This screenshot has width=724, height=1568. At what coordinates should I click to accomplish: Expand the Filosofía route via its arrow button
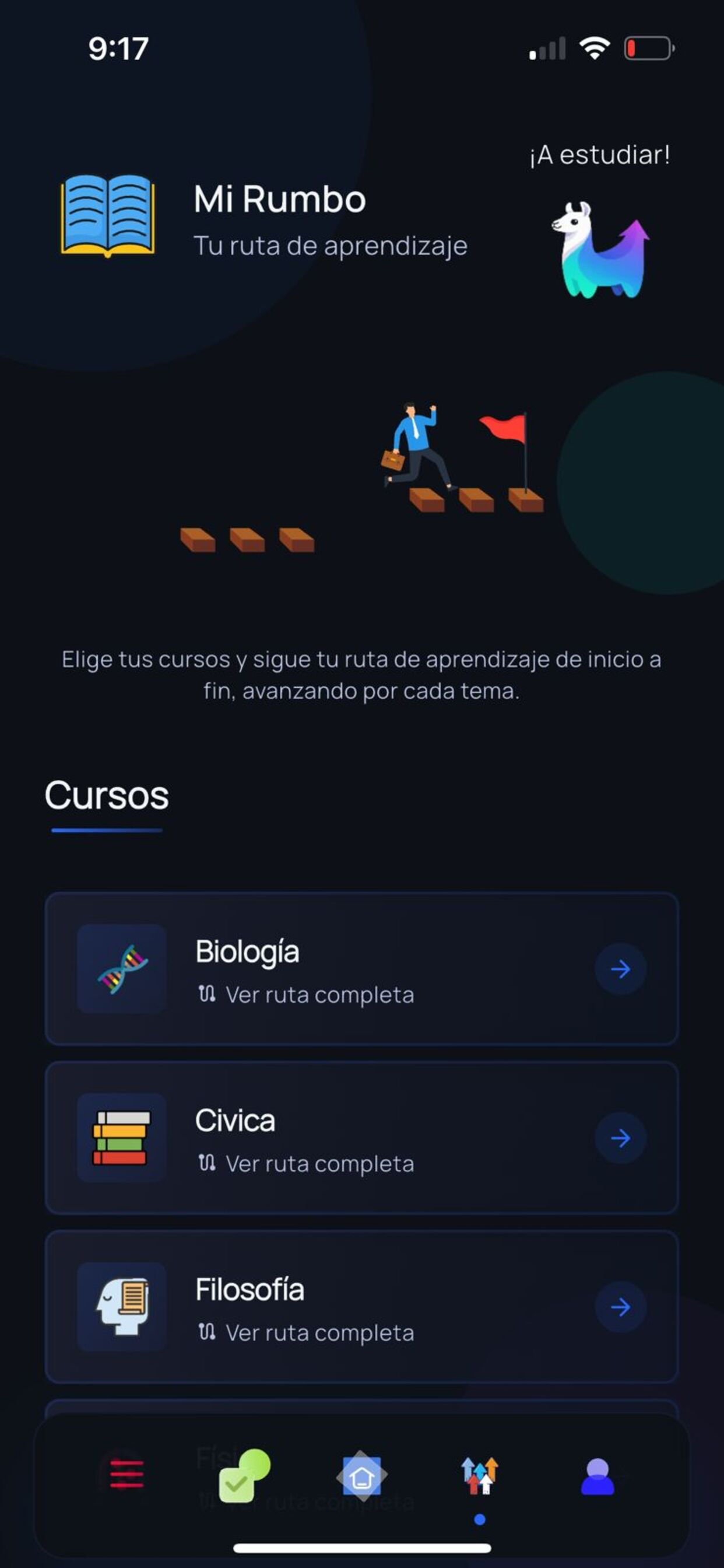click(620, 1305)
